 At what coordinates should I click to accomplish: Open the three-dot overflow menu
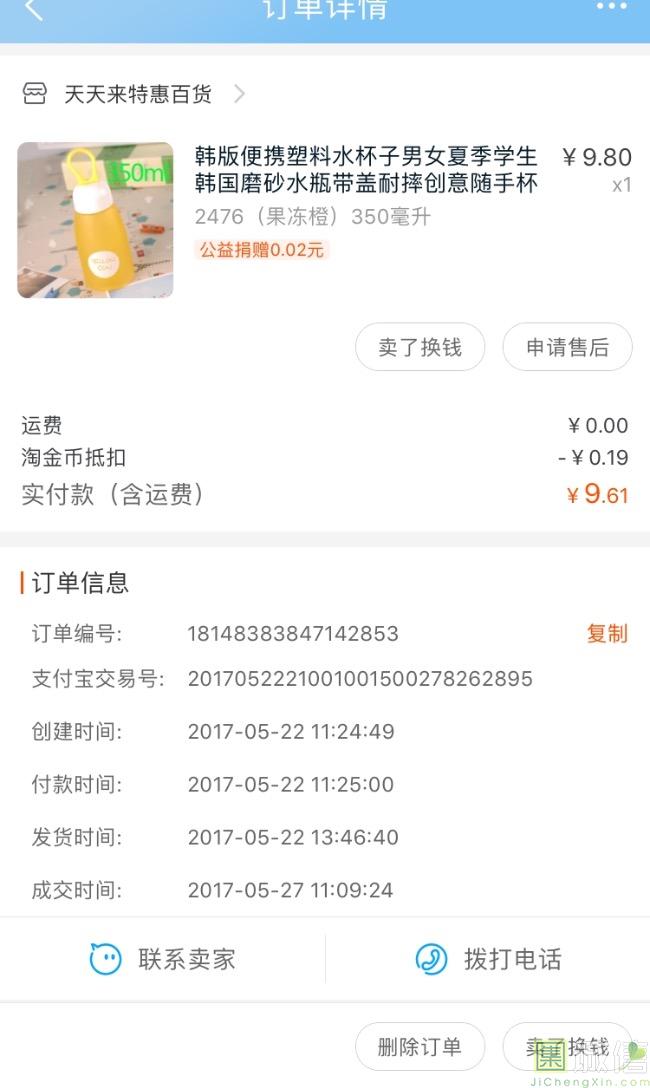(611, 8)
